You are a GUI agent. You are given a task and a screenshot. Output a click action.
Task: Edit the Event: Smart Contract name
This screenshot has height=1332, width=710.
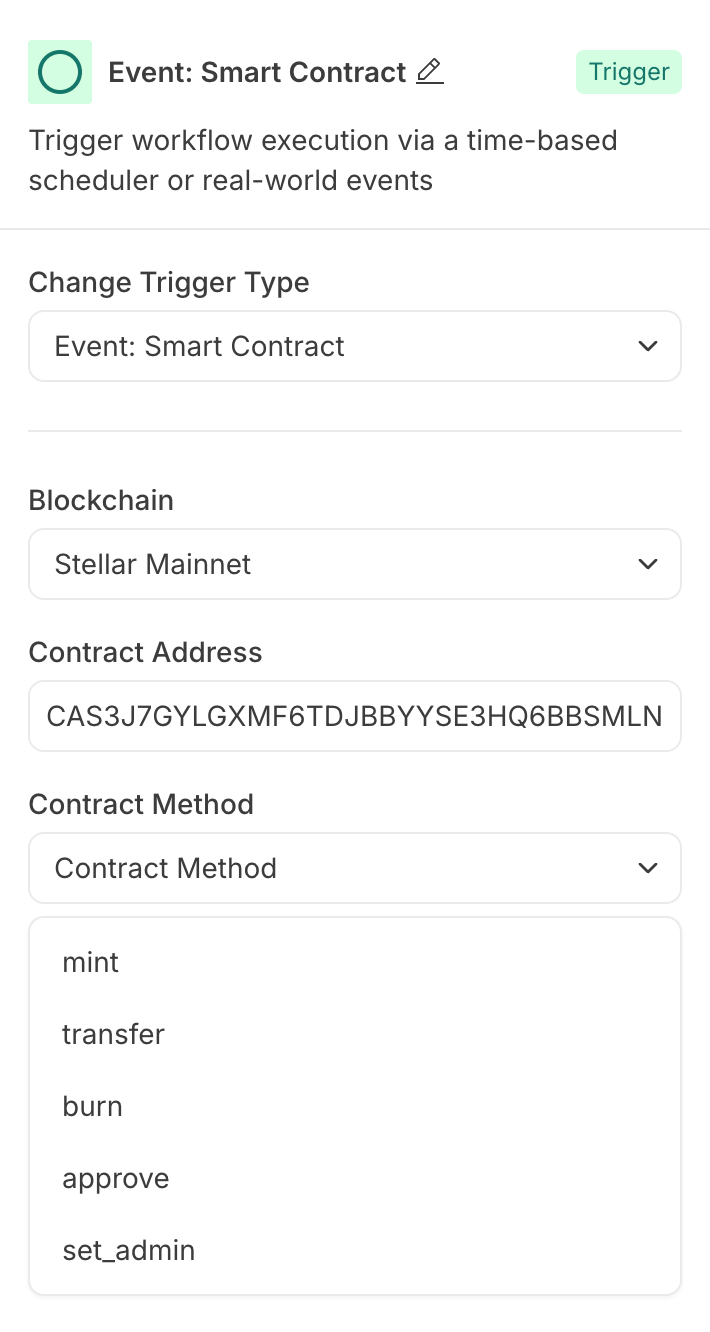click(x=430, y=72)
